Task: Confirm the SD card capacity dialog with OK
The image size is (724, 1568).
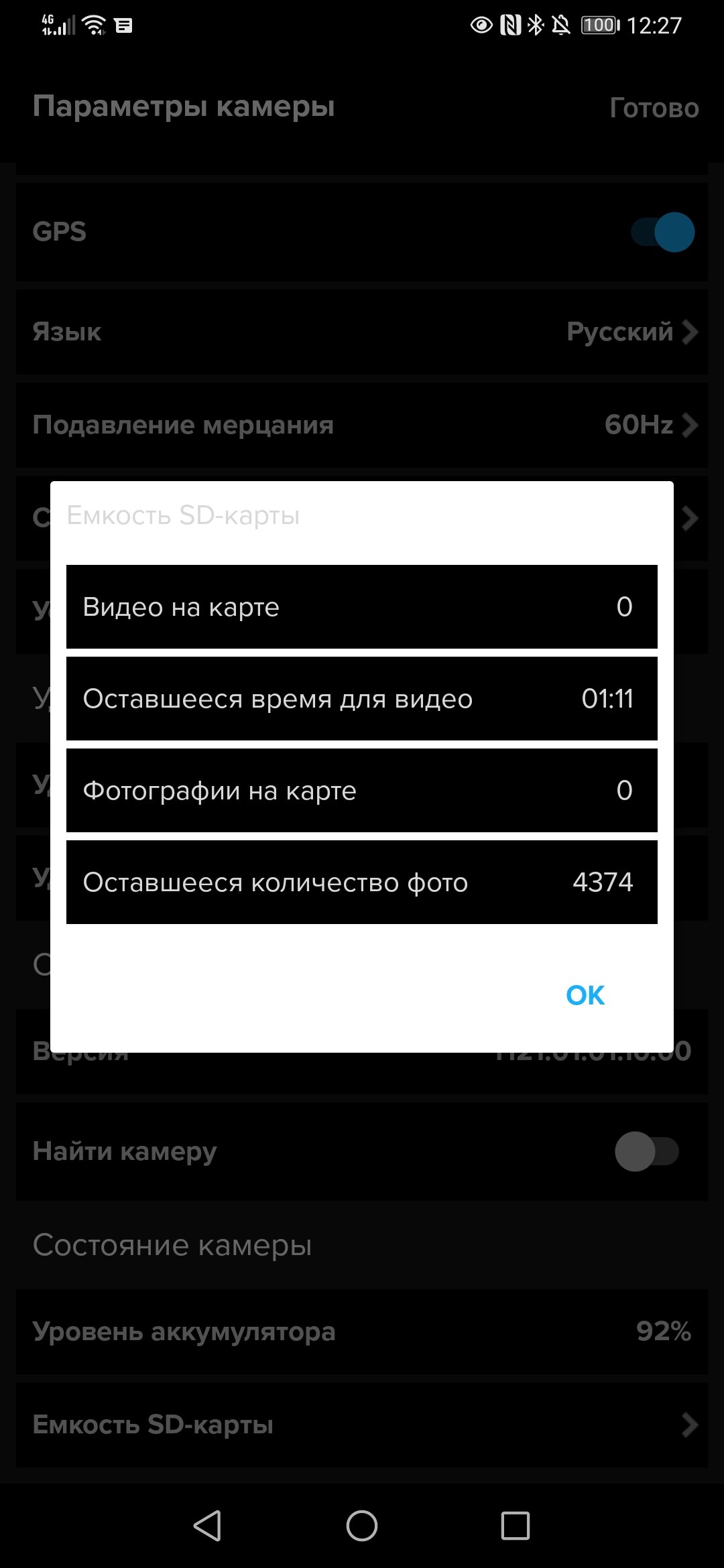Action: click(585, 996)
